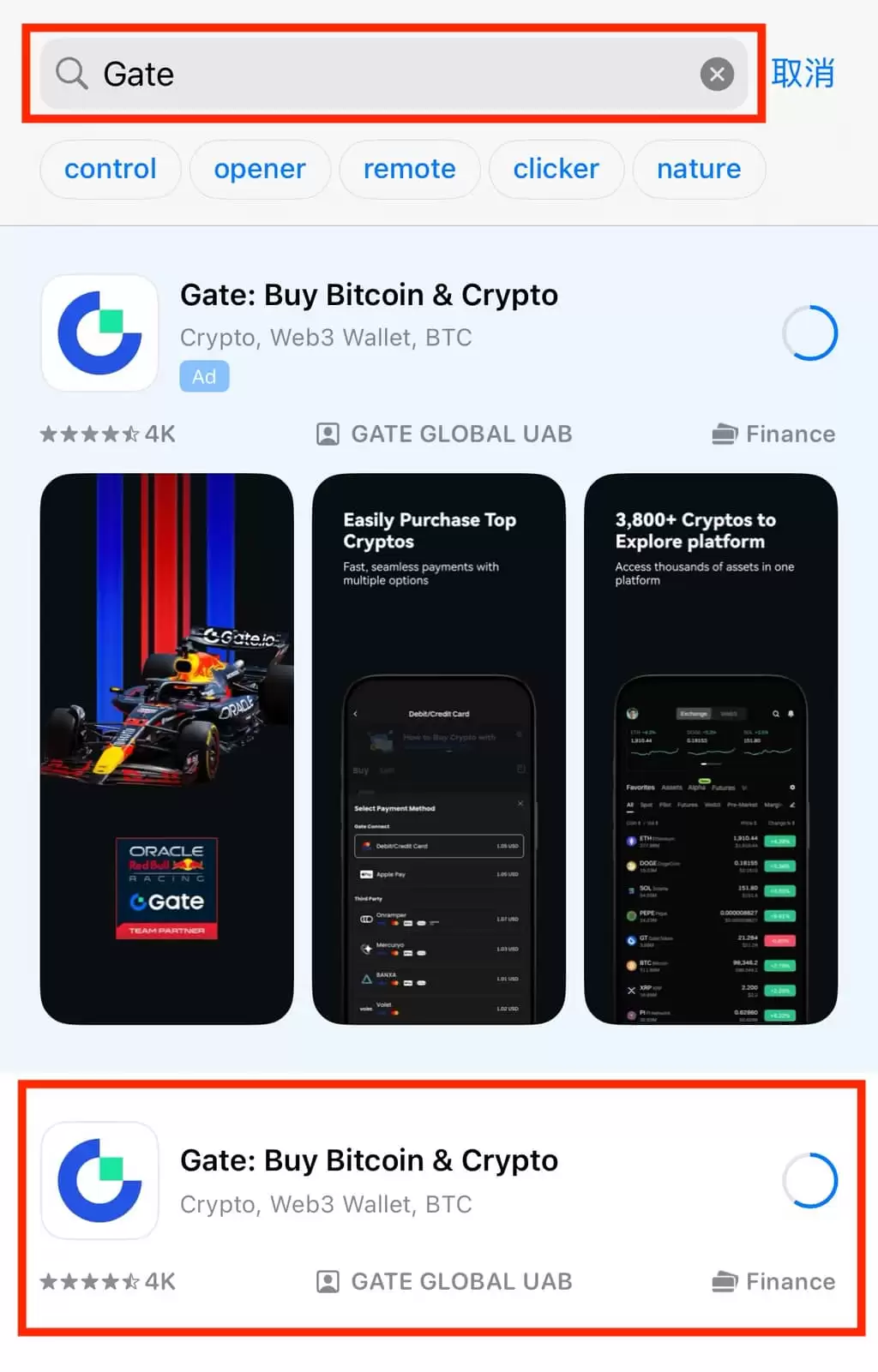Tap the 取消 cancel link
The width and height of the screenshot is (878, 1372).
[x=803, y=74]
